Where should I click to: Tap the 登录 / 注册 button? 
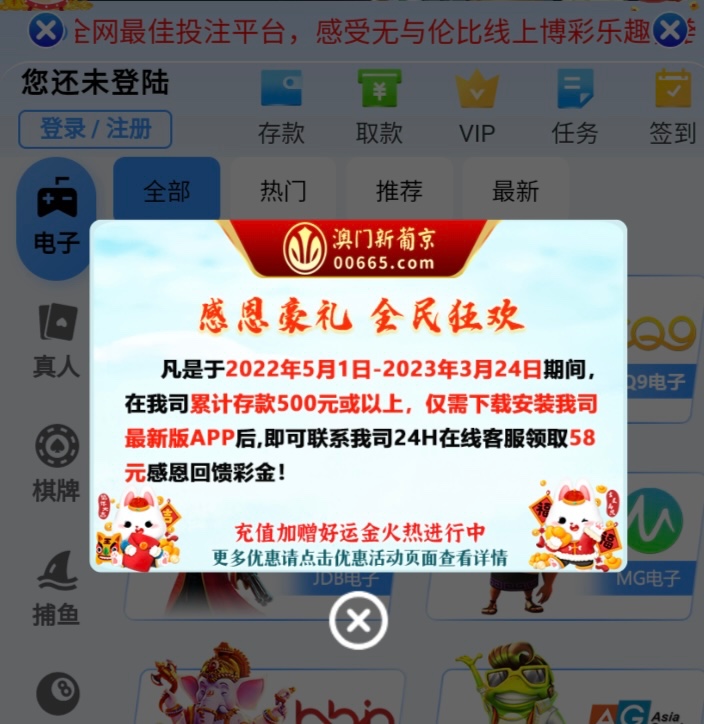[95, 129]
